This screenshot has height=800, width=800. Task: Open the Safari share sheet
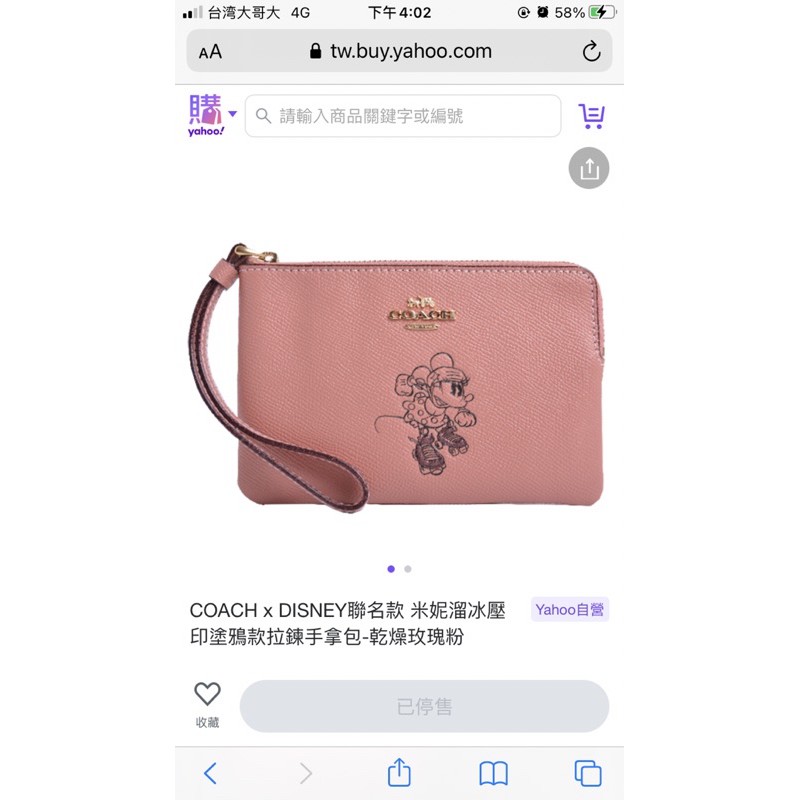click(399, 772)
